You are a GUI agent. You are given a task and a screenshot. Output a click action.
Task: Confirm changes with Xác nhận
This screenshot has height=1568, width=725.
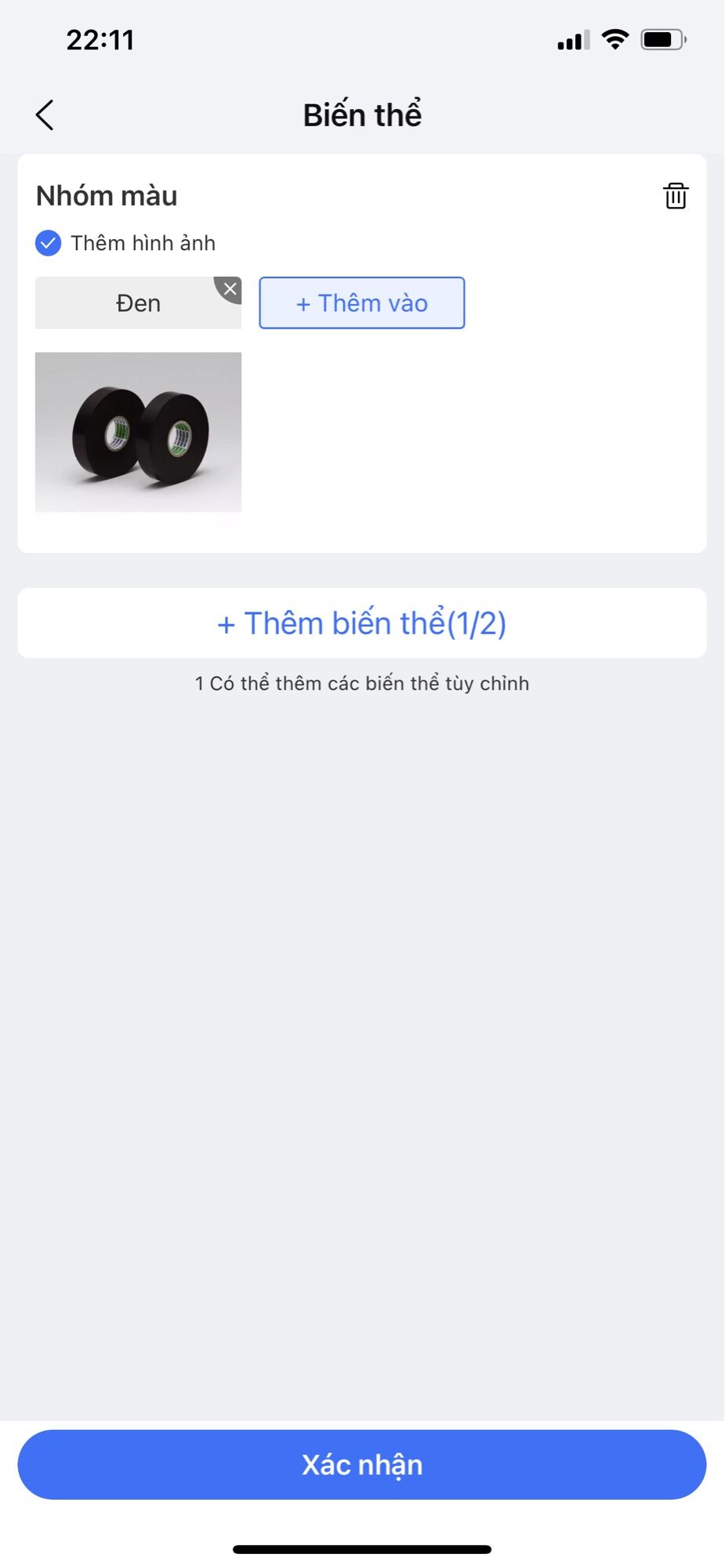pos(362,1463)
